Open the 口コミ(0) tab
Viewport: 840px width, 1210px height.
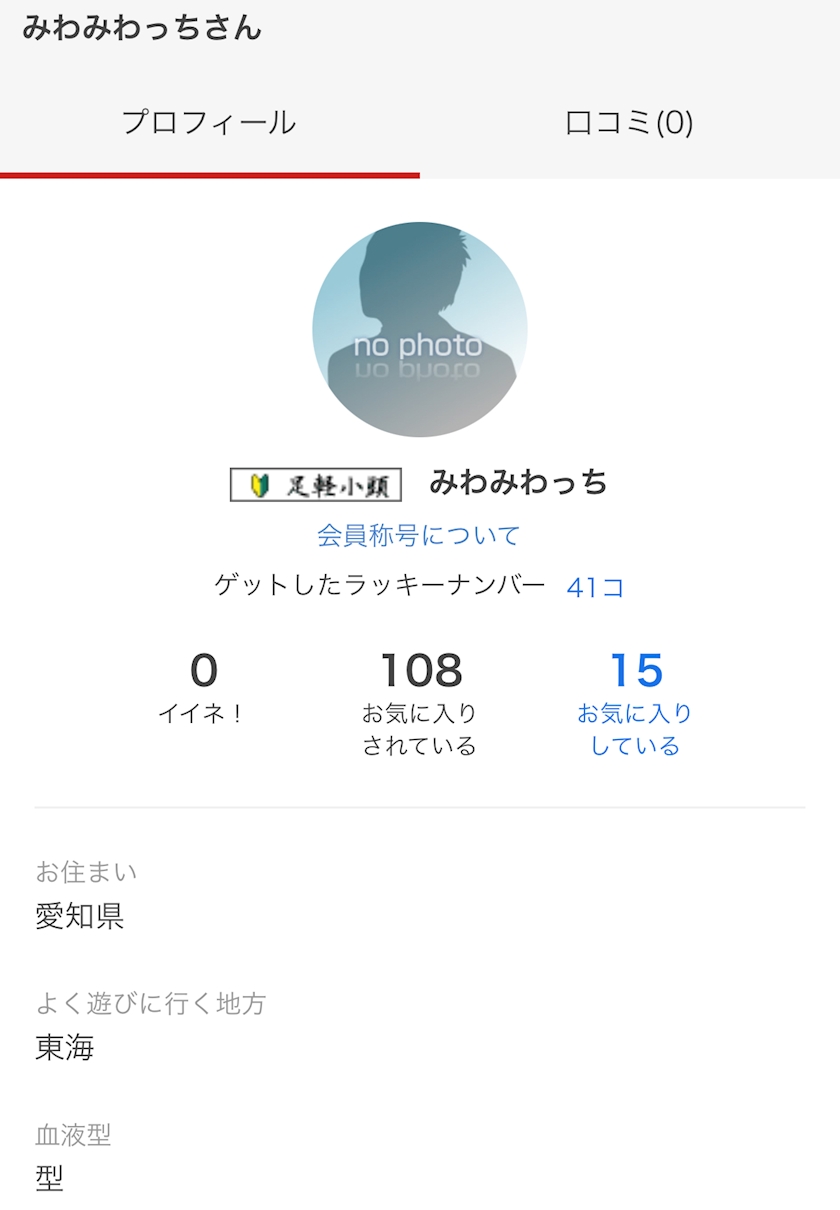pos(629,123)
